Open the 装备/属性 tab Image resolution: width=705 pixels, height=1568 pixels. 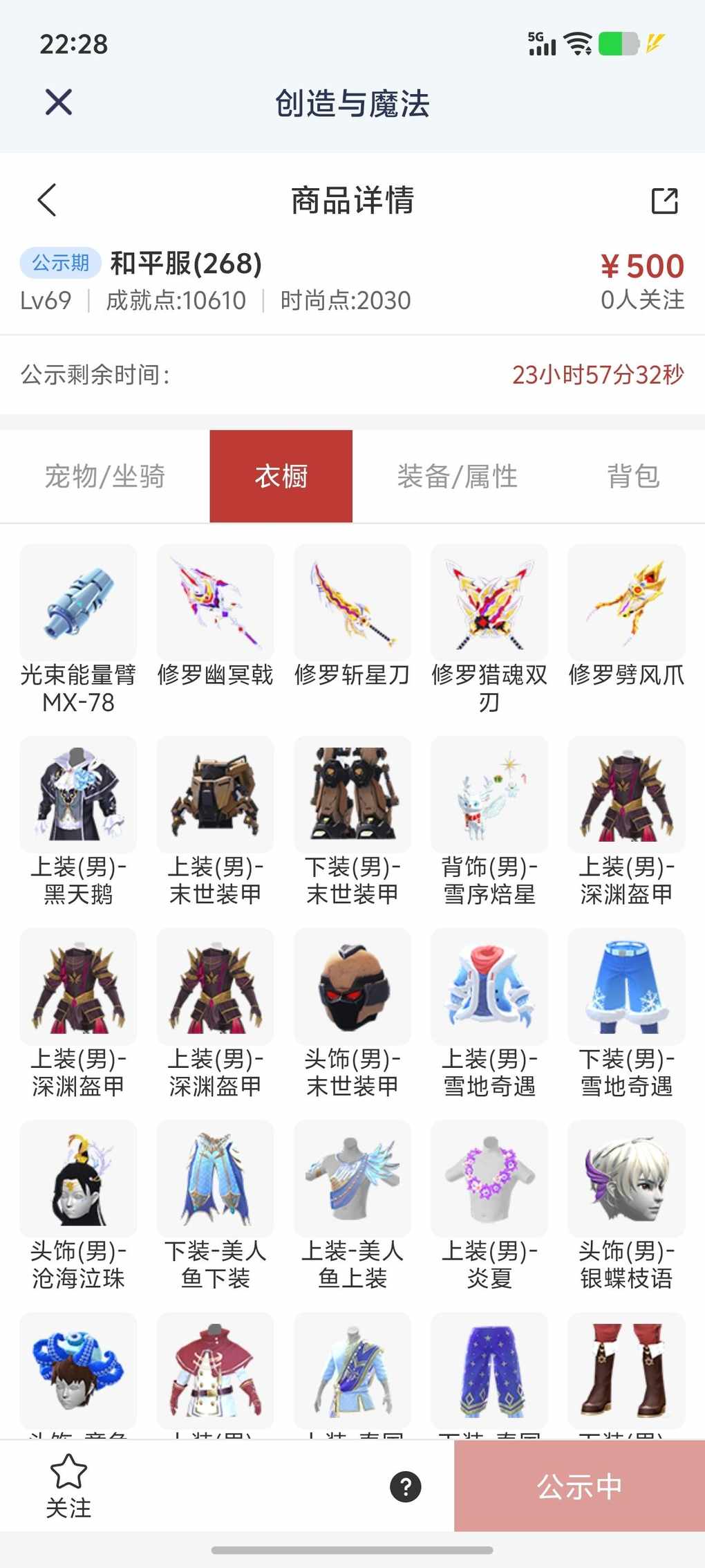(x=457, y=477)
